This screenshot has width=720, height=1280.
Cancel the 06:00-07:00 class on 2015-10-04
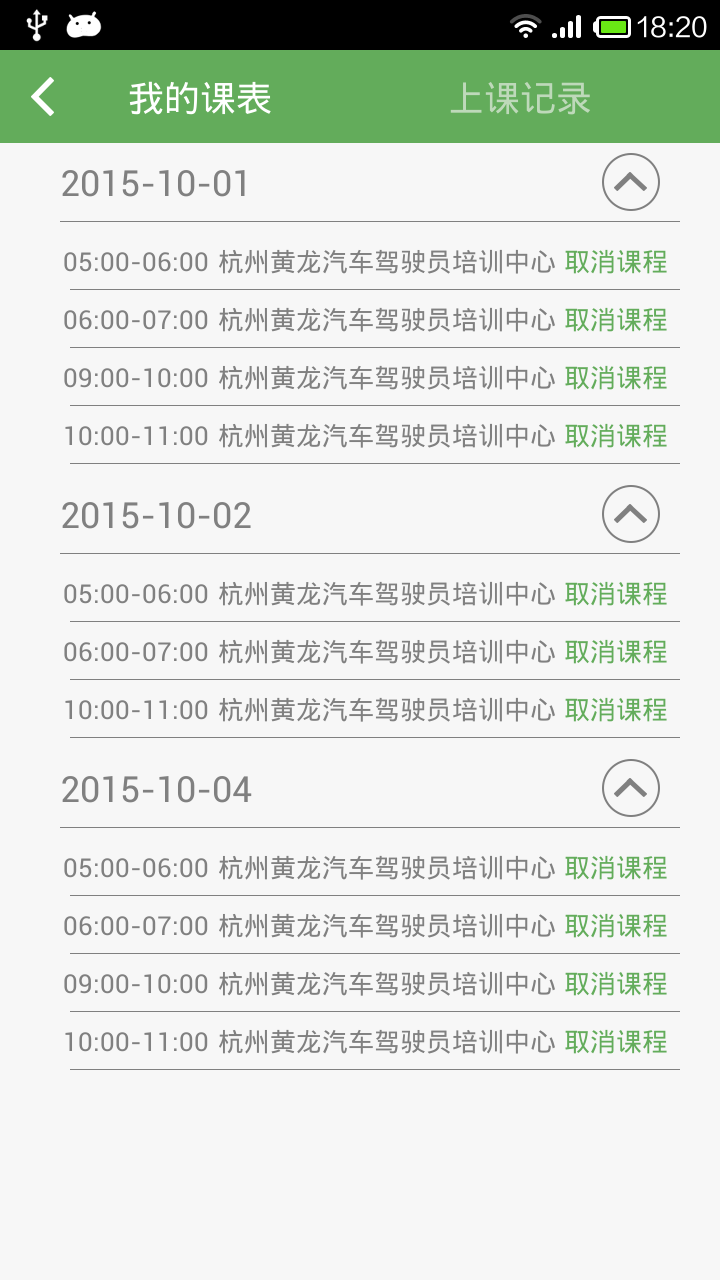[616, 926]
